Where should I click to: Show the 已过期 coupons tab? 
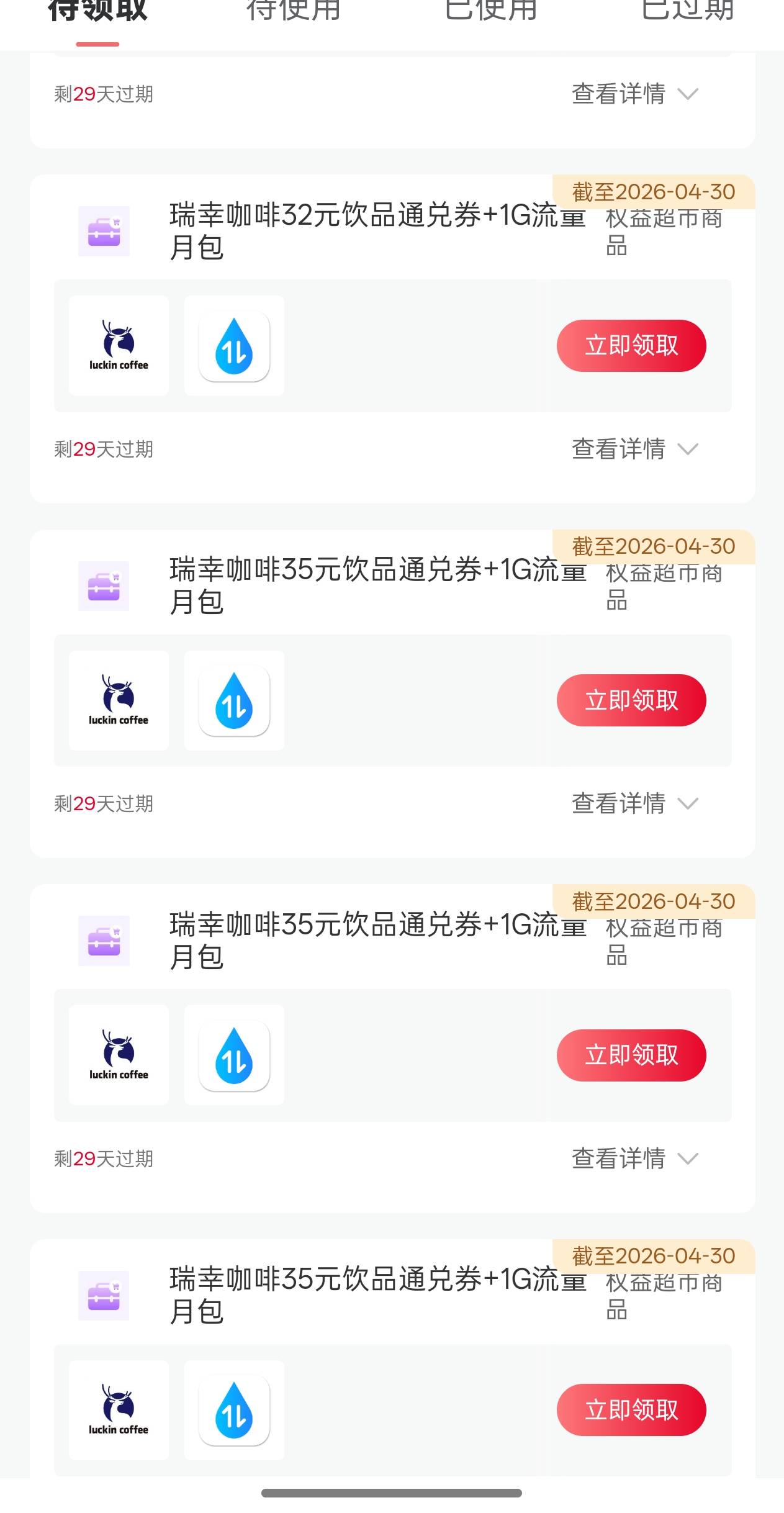coord(688,11)
